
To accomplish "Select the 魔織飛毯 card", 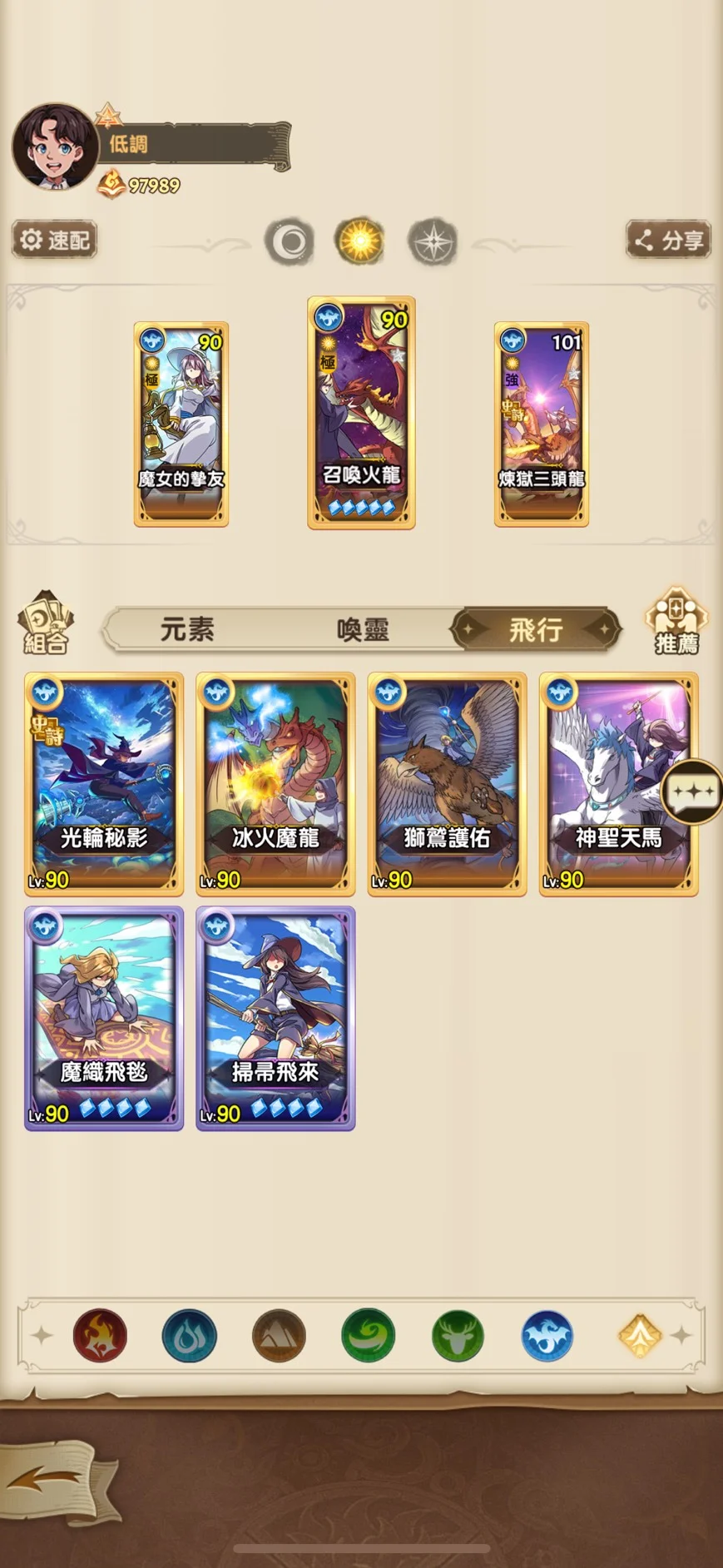I will click(x=104, y=1018).
